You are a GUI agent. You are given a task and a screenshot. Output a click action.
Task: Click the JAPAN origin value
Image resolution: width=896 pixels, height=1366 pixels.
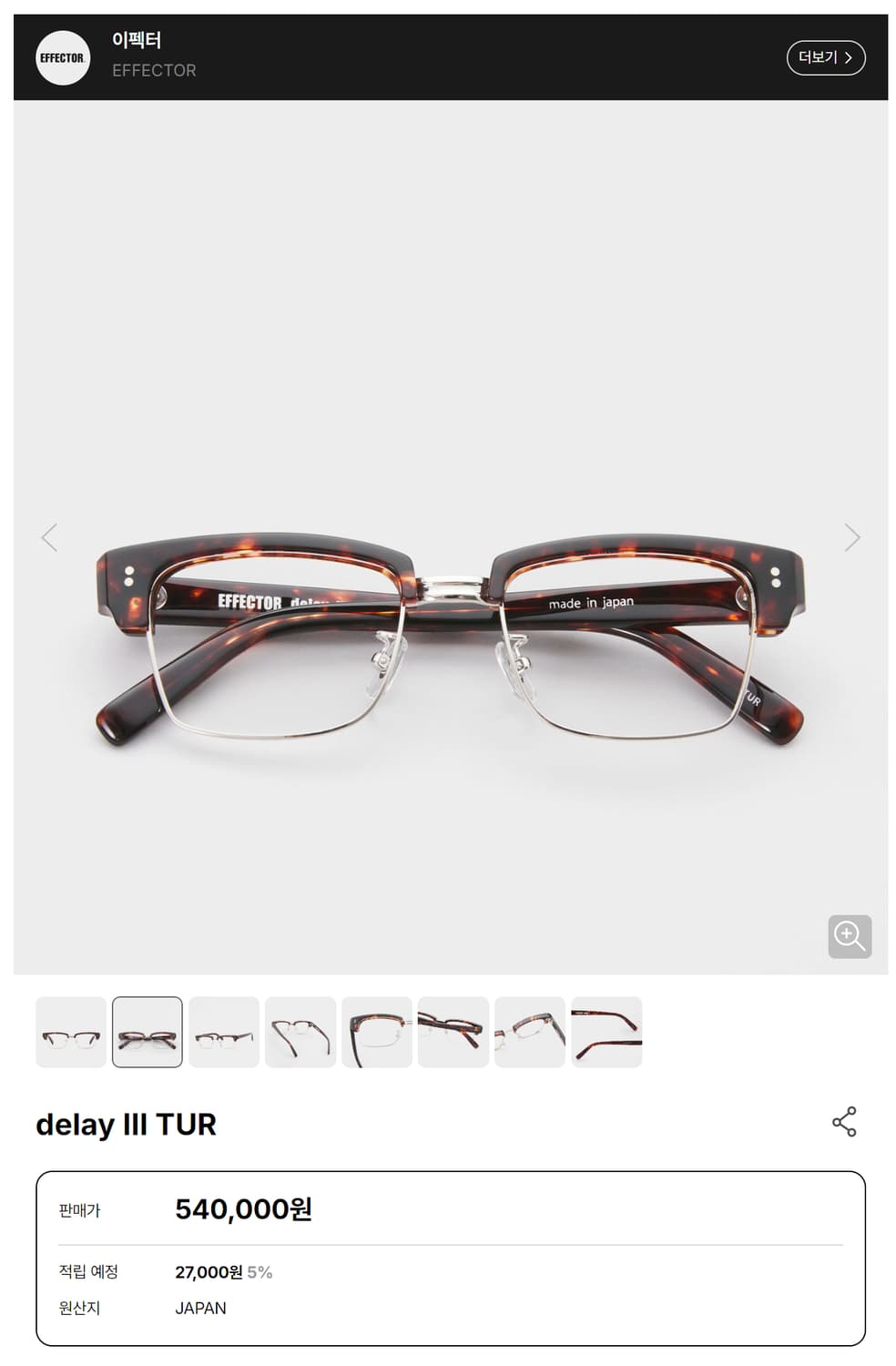pyautogui.click(x=202, y=1309)
